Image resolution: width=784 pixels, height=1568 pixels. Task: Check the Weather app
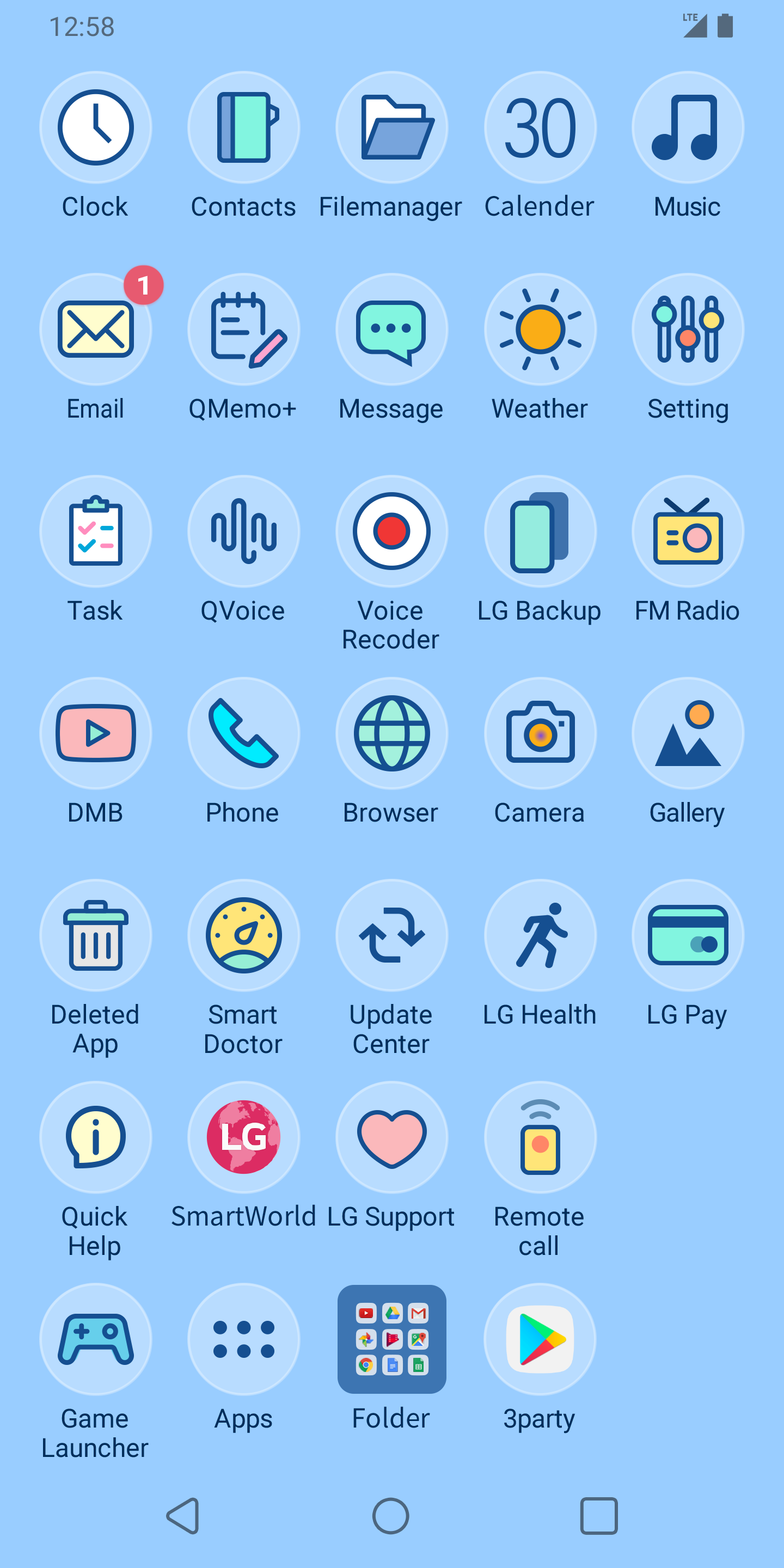click(540, 330)
